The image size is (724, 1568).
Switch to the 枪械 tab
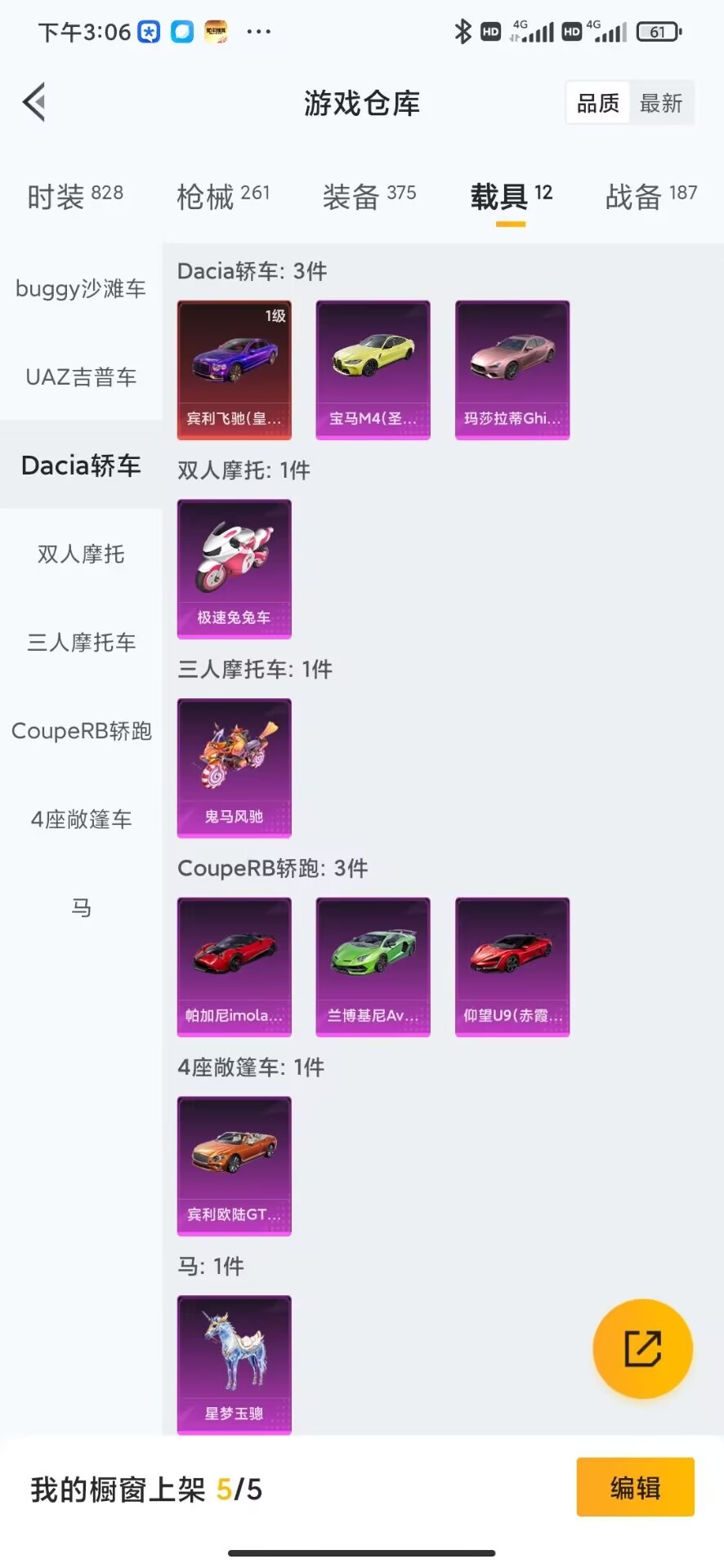point(223,196)
